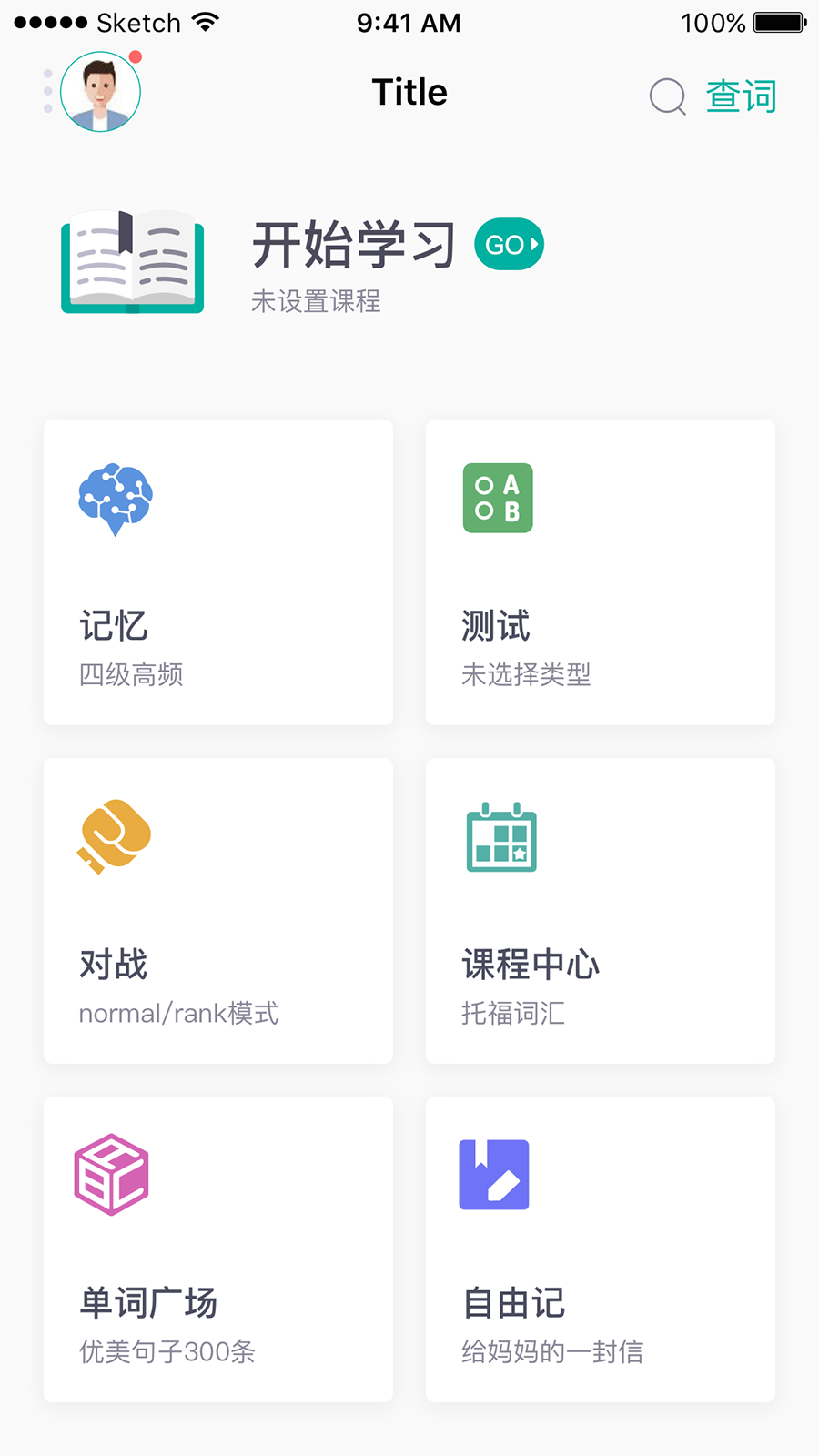Click the pink cube icon on 单词广场 card
Image resolution: width=819 pixels, height=1456 pixels.
[111, 1174]
